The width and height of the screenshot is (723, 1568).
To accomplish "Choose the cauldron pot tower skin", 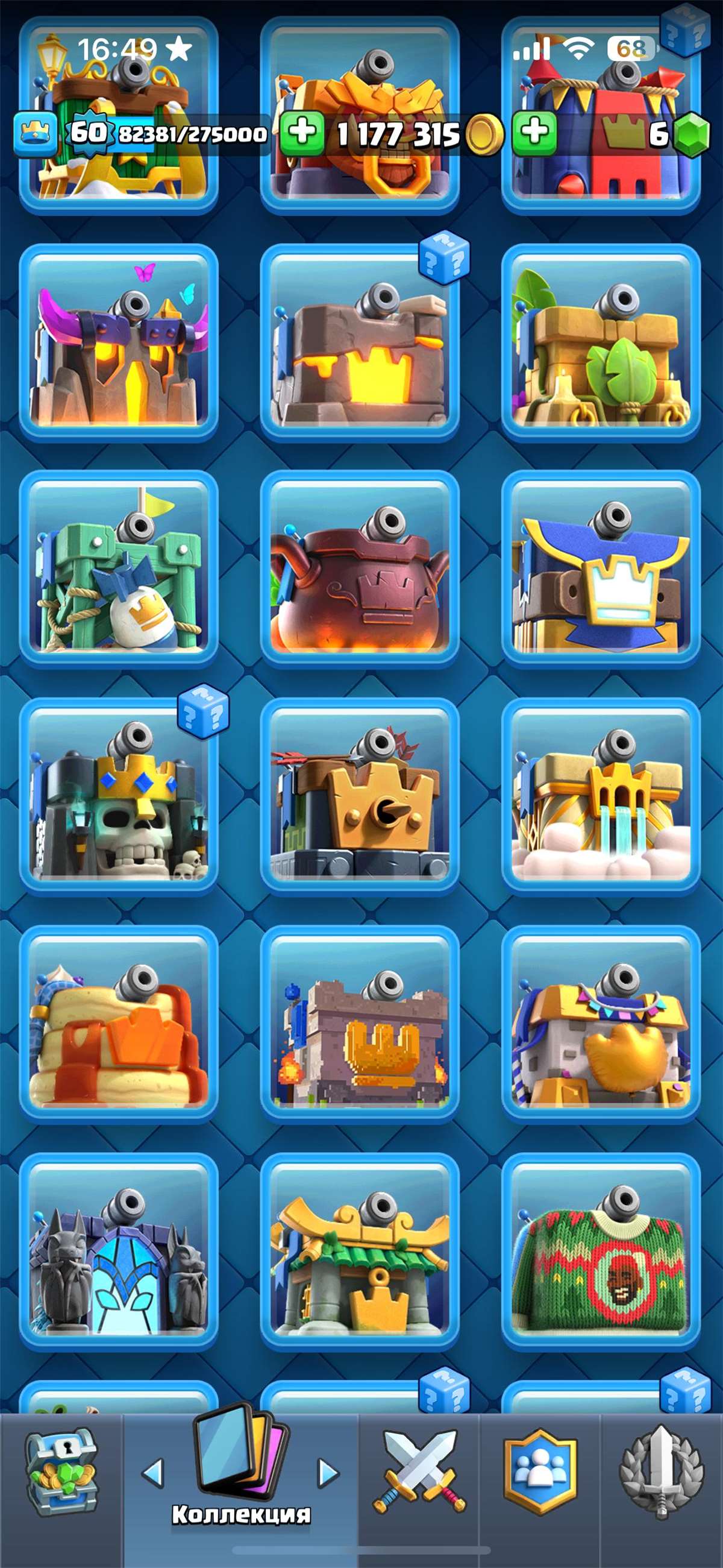I will click(x=360, y=569).
